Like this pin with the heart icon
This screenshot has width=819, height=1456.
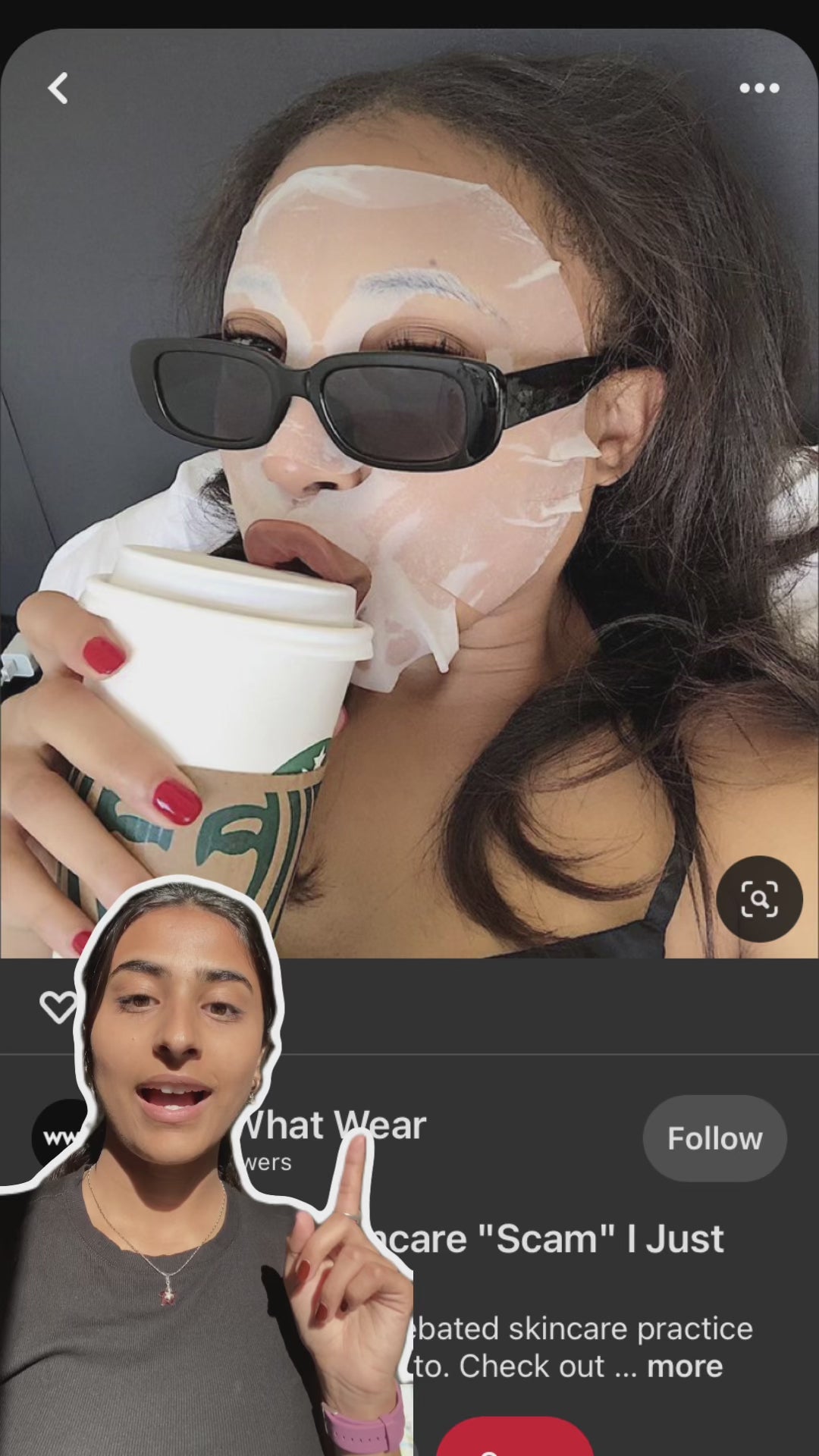coord(56,1006)
